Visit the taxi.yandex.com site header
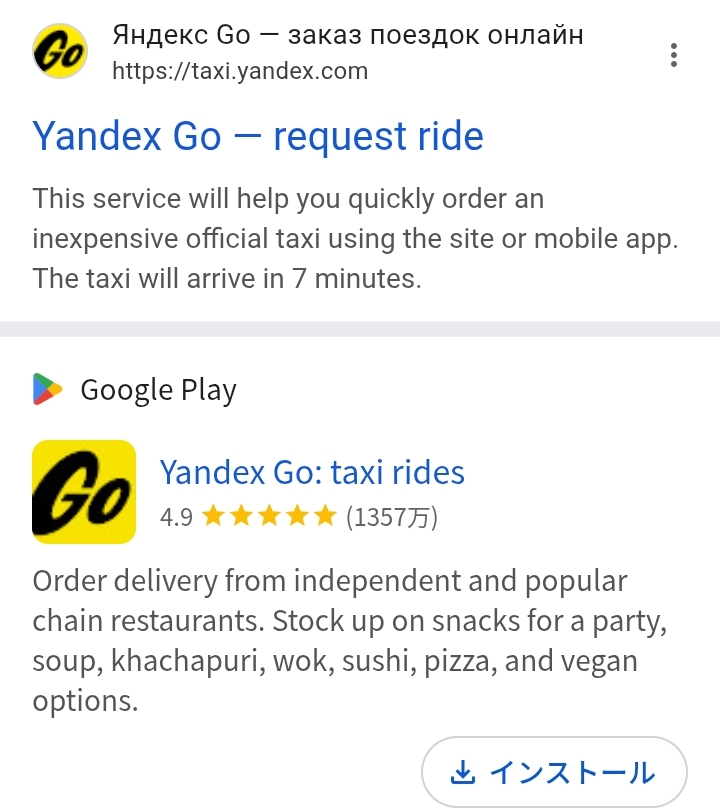Image resolution: width=720 pixels, height=808 pixels. pos(346,52)
